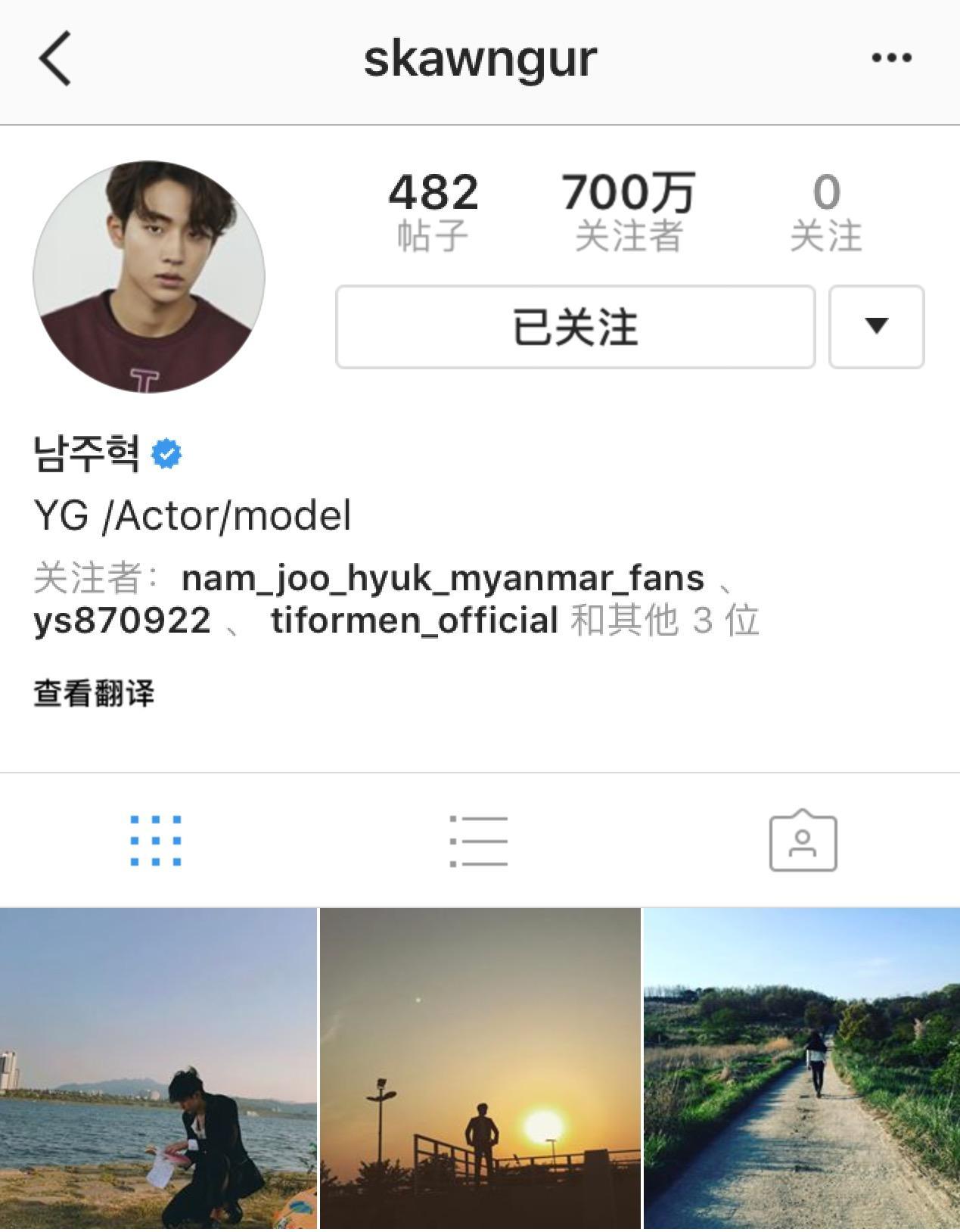Switch to the grid view tab
The height and width of the screenshot is (1232, 960).
tap(156, 840)
